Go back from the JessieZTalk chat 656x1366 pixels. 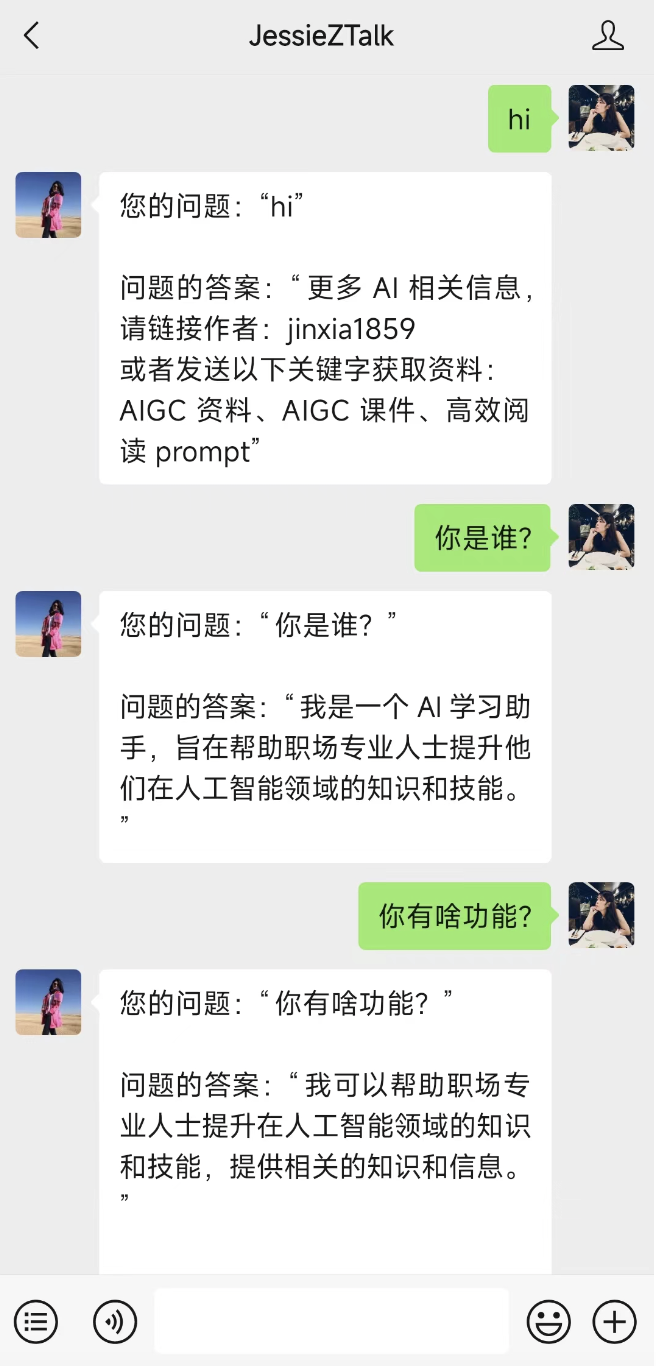click(x=32, y=37)
